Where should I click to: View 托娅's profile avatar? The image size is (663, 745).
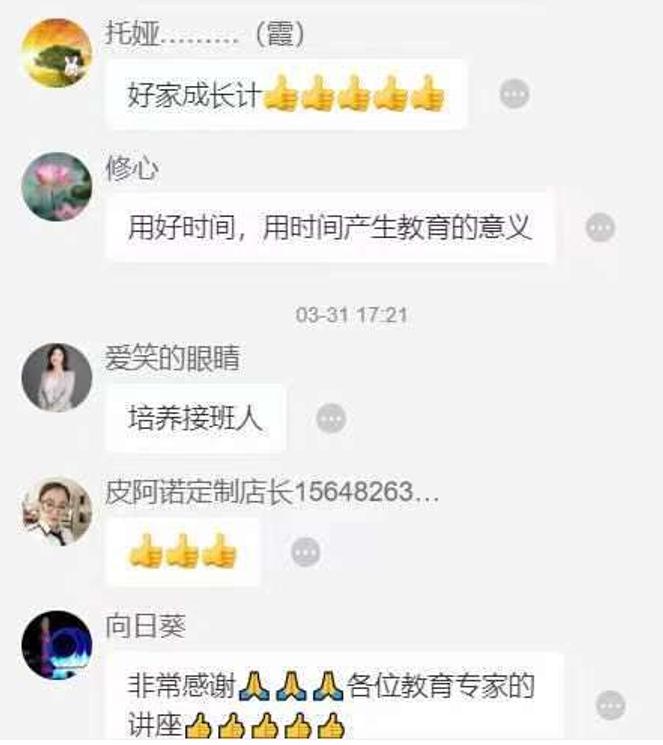[57, 53]
